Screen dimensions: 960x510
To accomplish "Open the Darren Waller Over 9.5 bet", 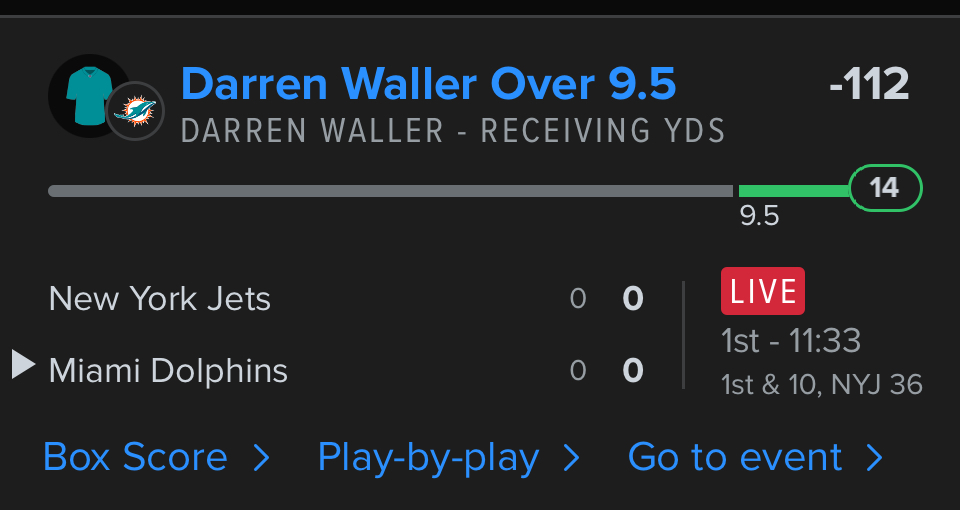I will tap(429, 85).
